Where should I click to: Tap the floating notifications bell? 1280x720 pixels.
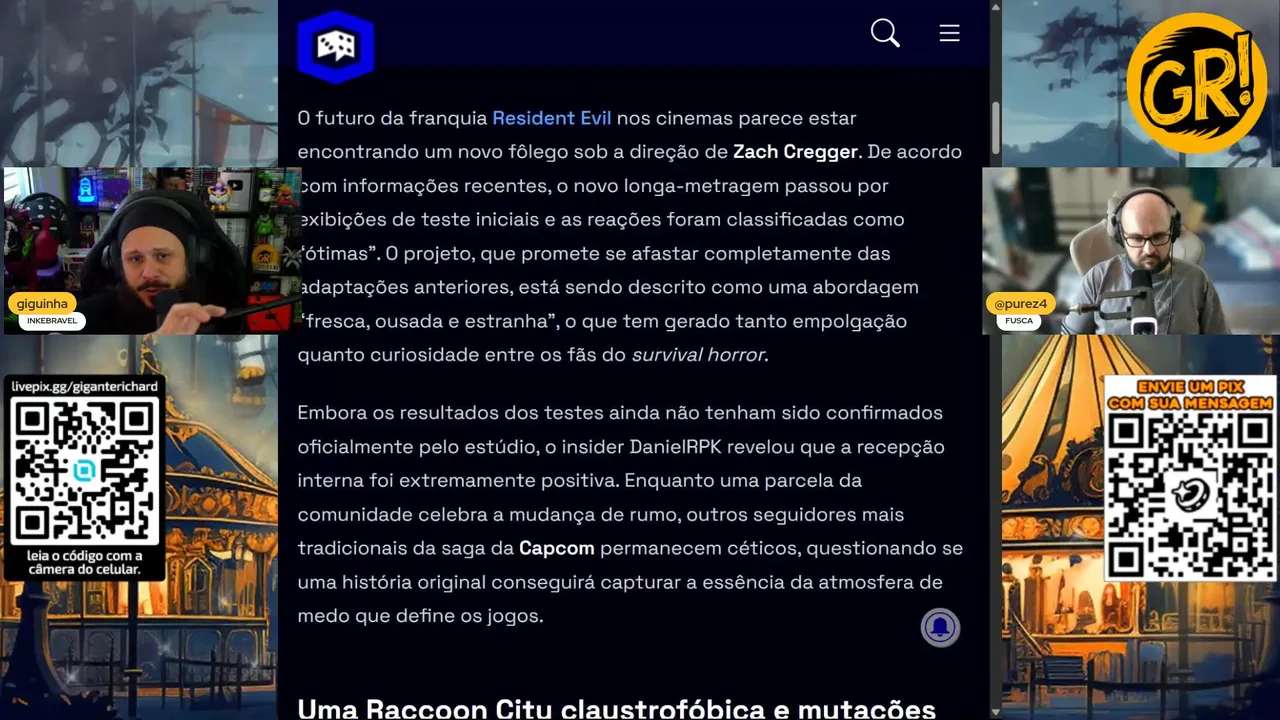point(940,627)
